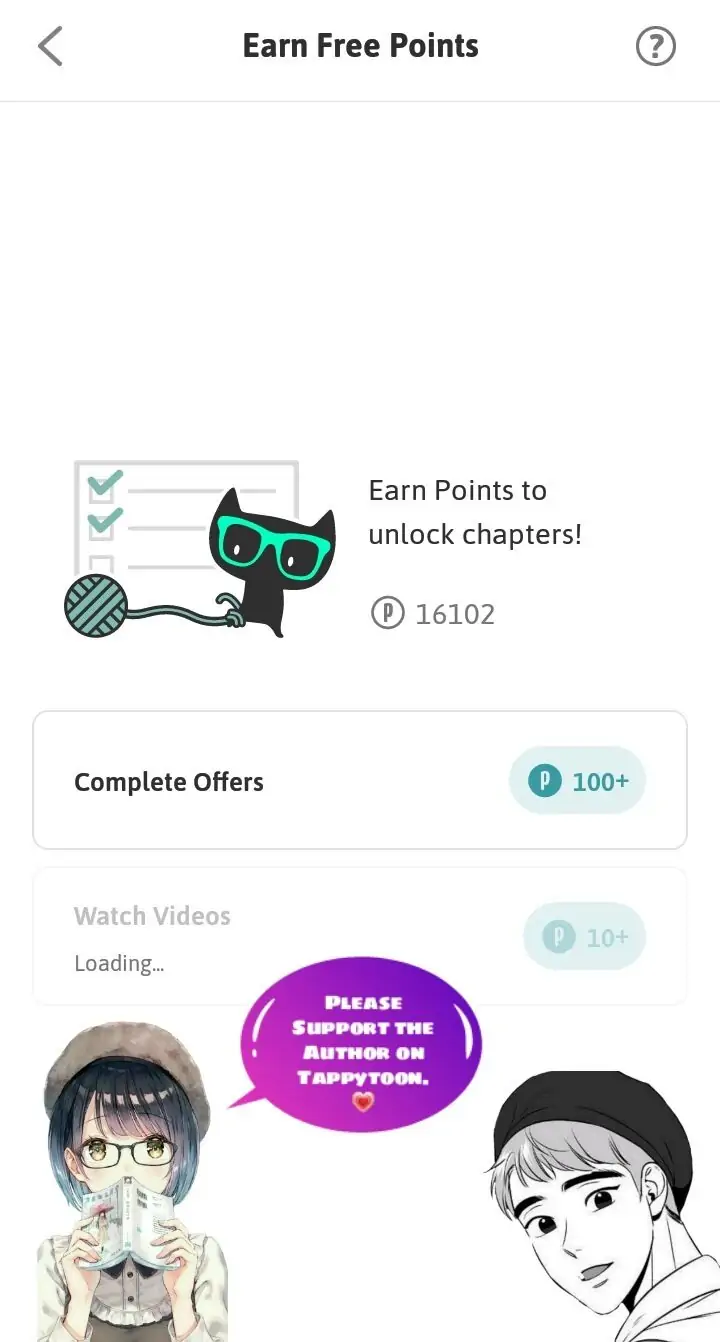Viewport: 720px width, 1342px height.
Task: Go back from Earn Free Points
Action: [50, 47]
